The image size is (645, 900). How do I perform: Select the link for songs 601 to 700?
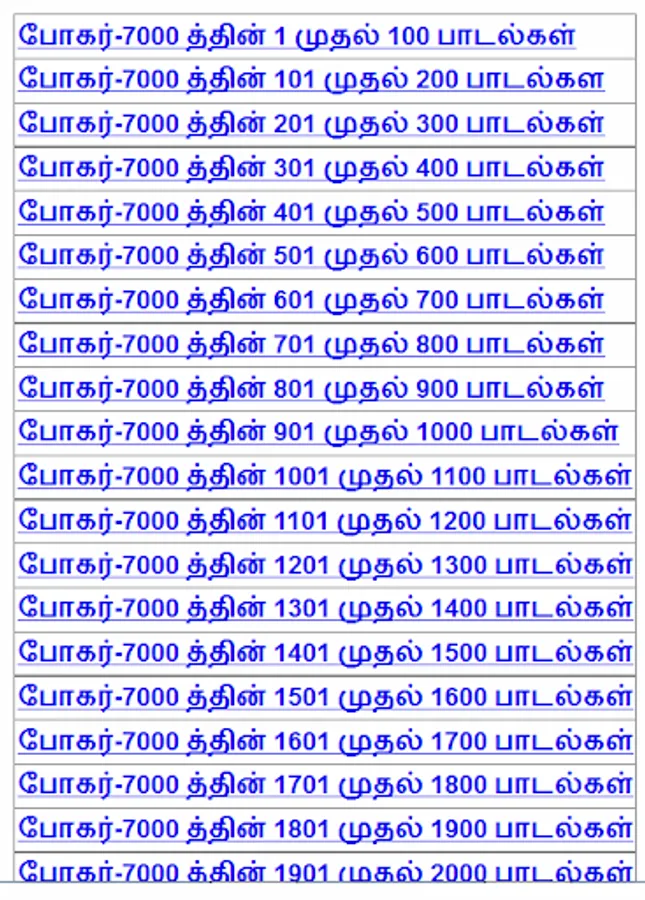(311, 301)
